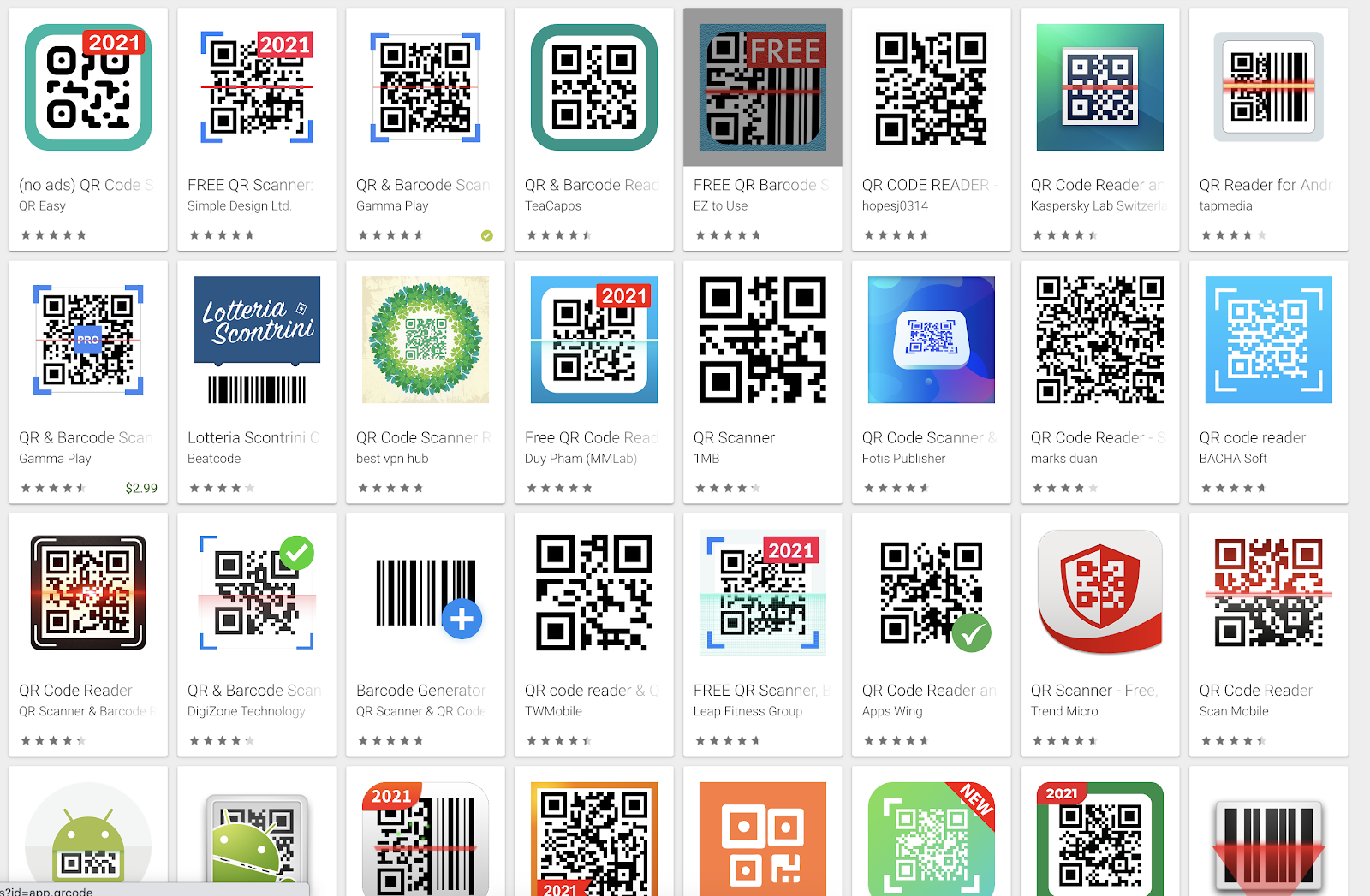Open Scan Mobile QR Code Reader

tap(1269, 634)
